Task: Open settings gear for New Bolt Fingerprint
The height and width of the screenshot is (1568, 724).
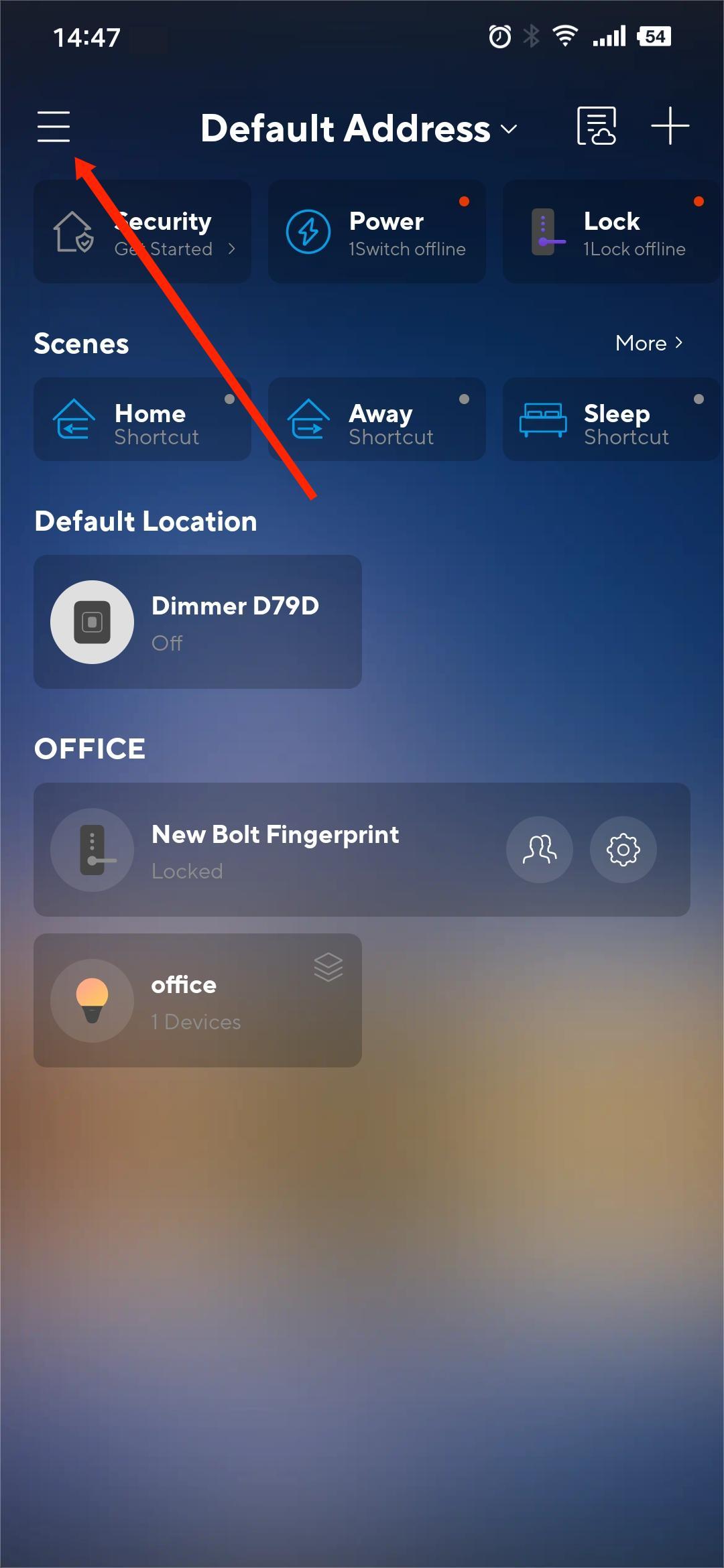Action: tap(623, 850)
